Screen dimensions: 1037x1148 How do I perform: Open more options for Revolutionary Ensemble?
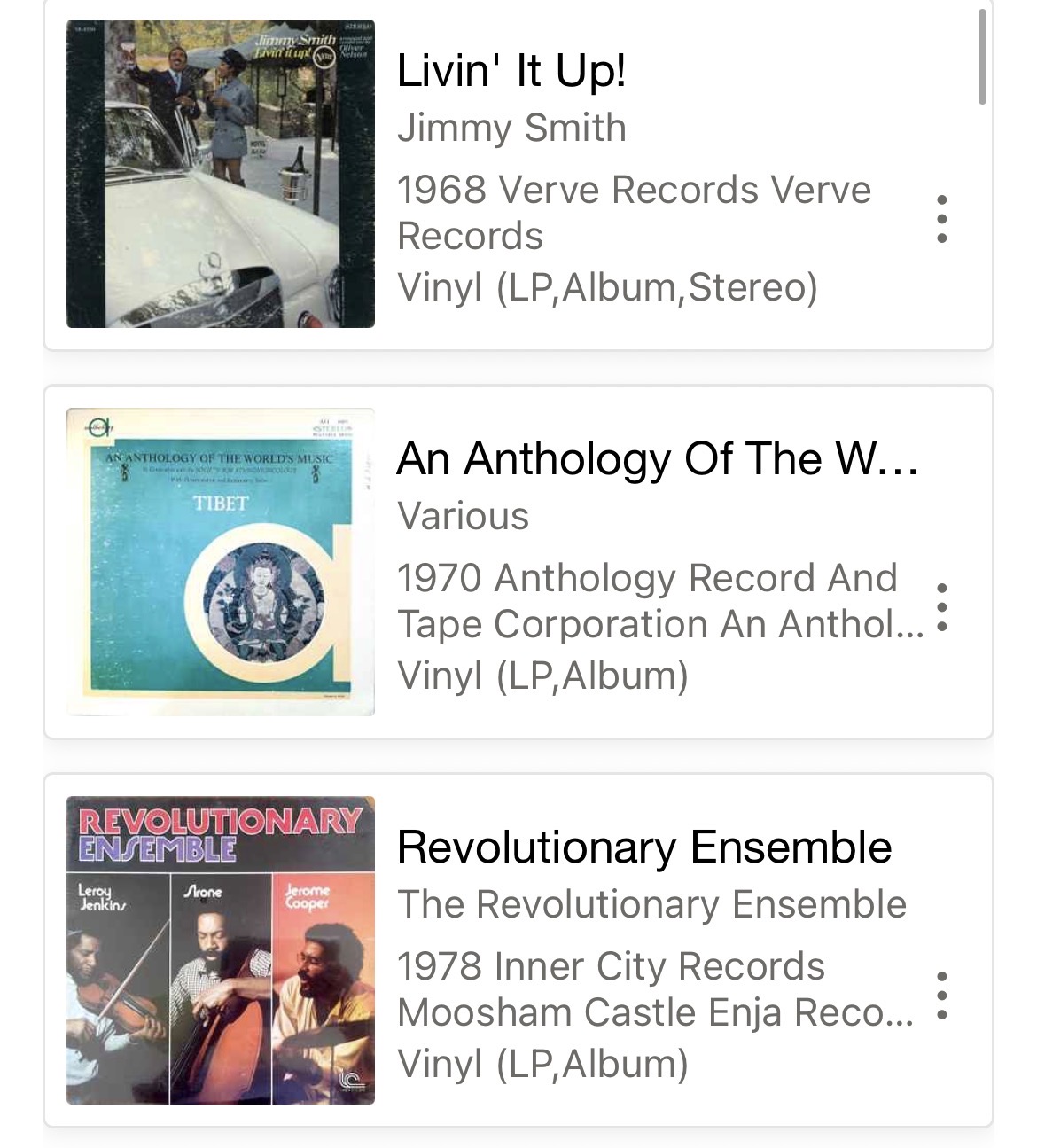coord(941,996)
